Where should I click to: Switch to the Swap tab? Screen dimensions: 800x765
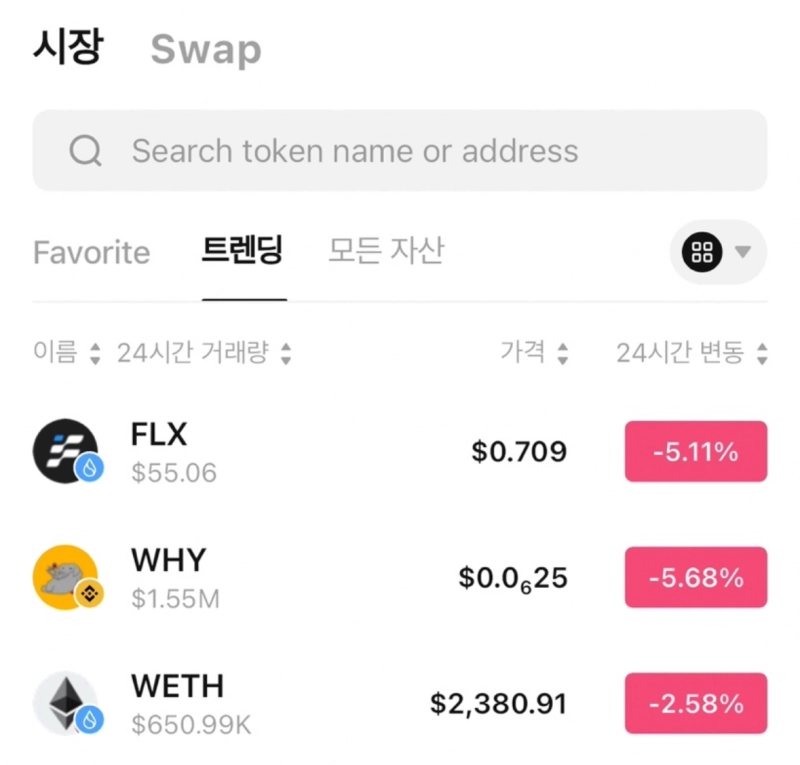pos(205,50)
